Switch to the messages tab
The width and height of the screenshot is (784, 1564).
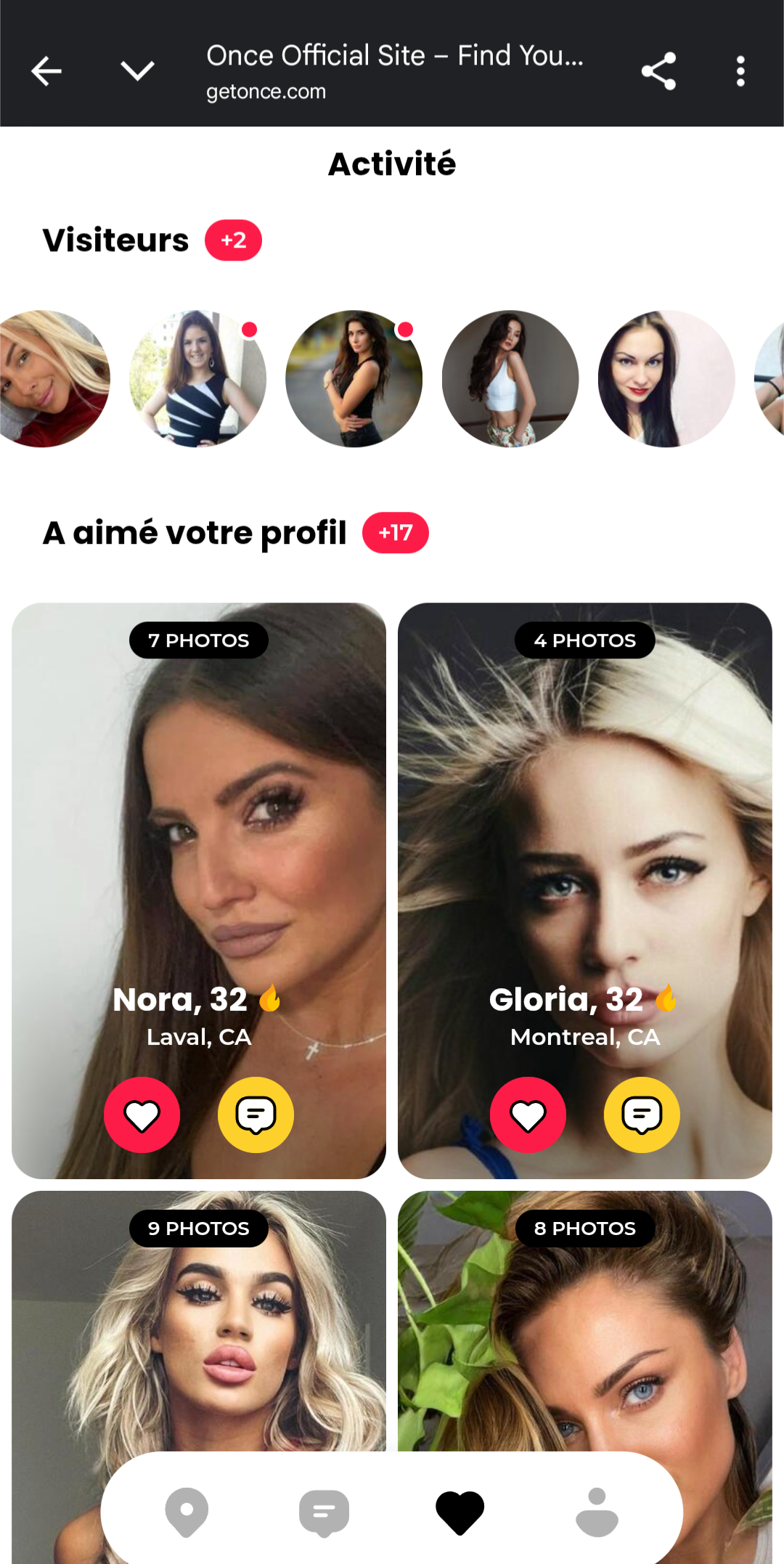click(x=324, y=1513)
